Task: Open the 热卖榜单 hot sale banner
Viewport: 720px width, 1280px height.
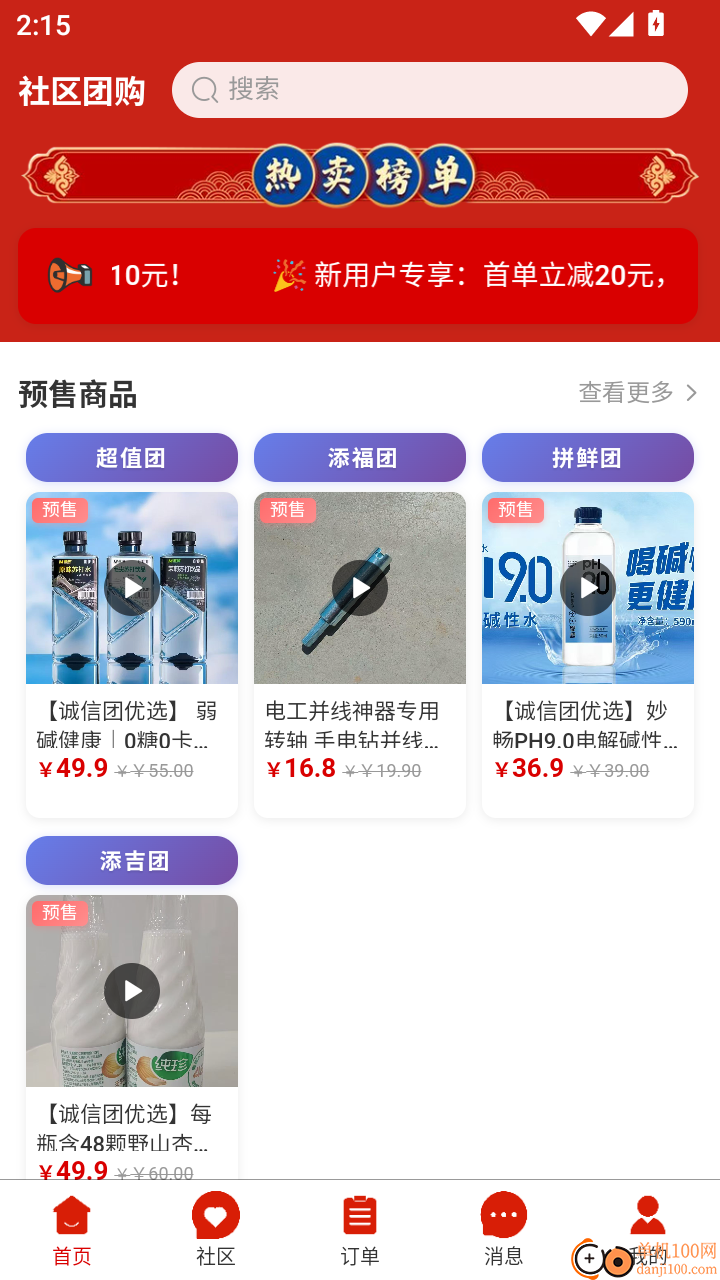Action: point(360,176)
